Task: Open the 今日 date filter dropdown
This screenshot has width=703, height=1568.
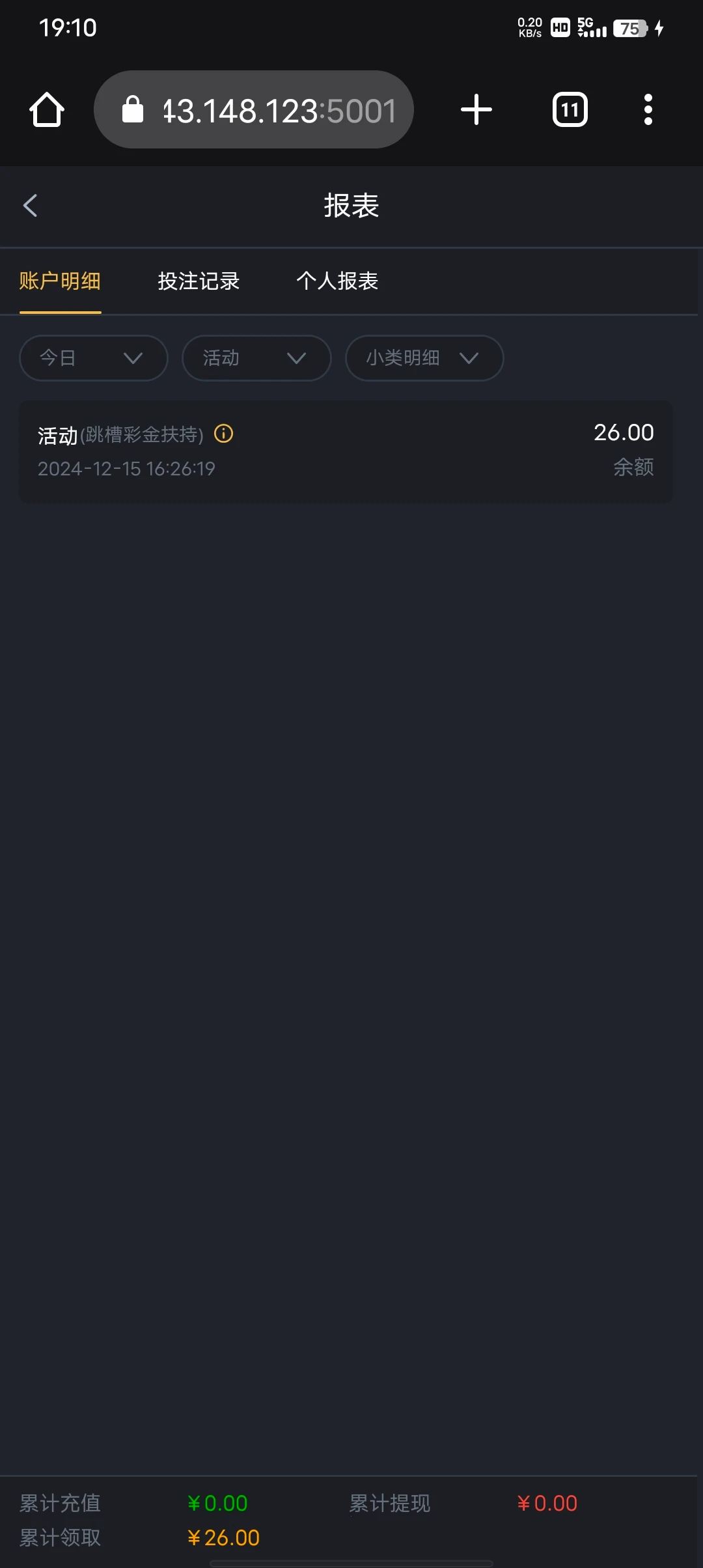Action: [92, 358]
